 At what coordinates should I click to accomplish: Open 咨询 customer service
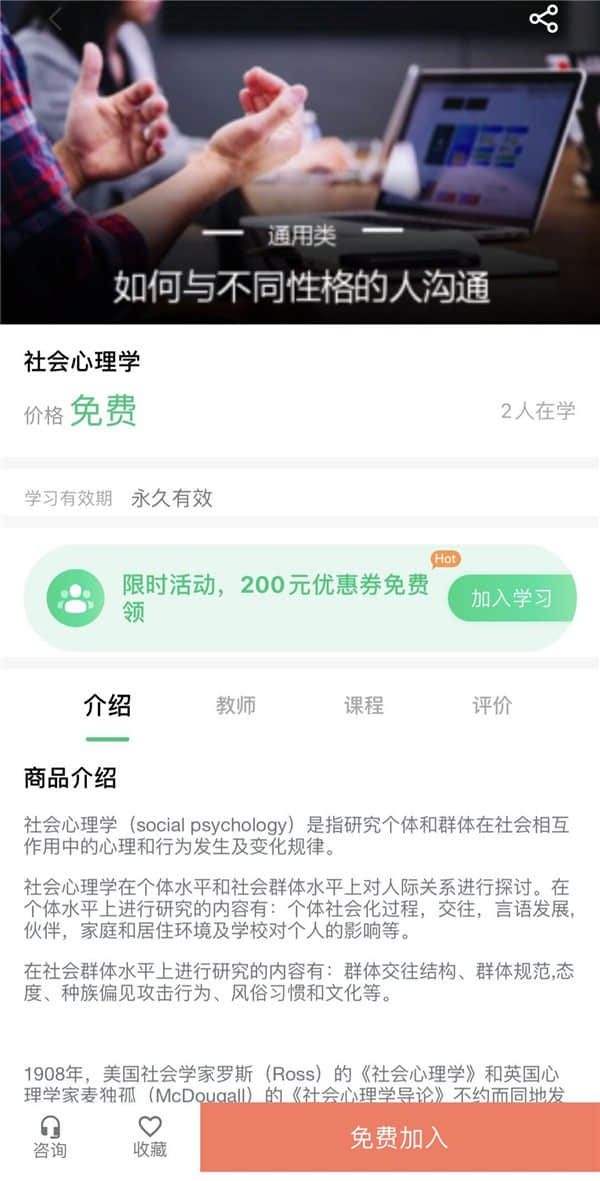(50, 1138)
